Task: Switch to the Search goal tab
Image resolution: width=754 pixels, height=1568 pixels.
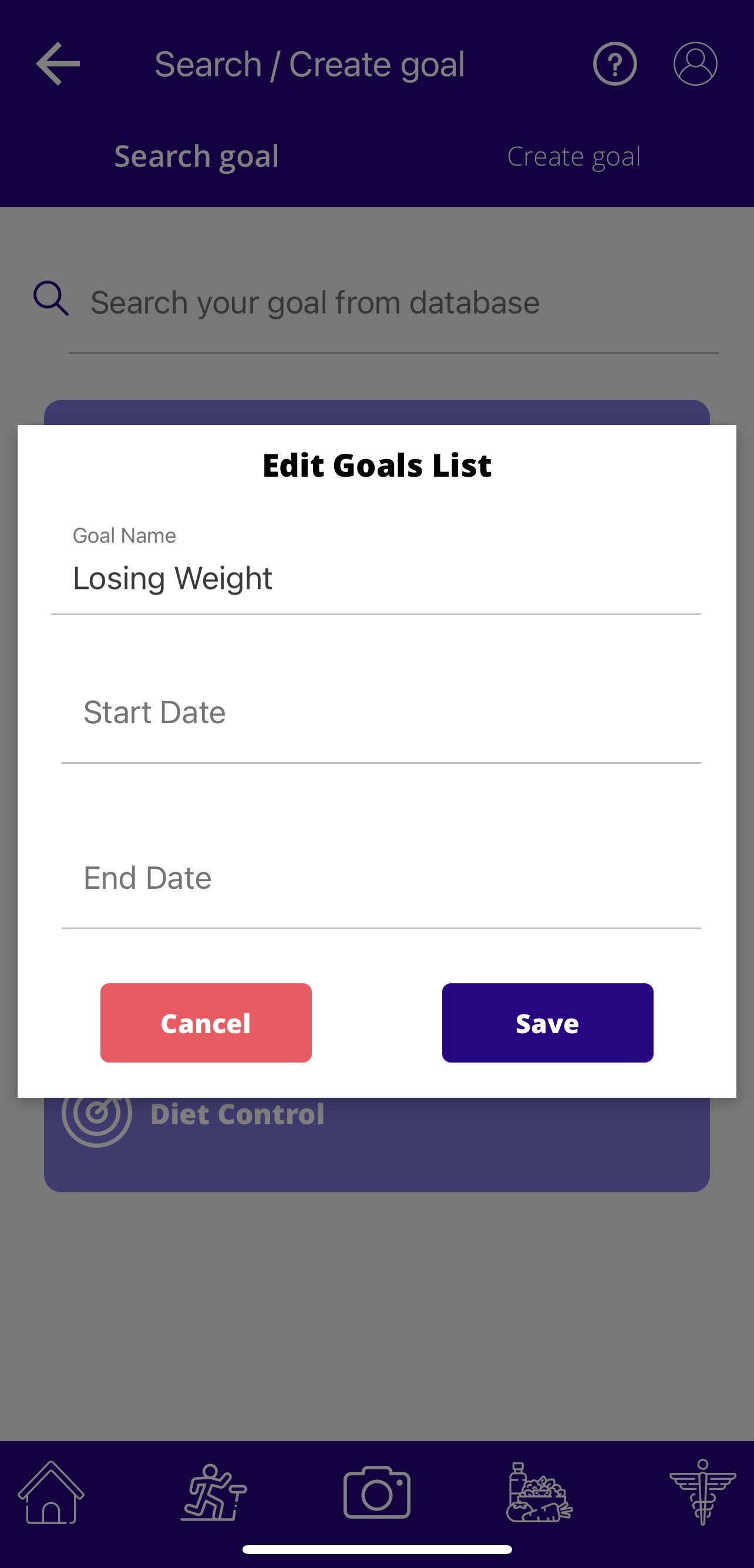Action: click(196, 156)
